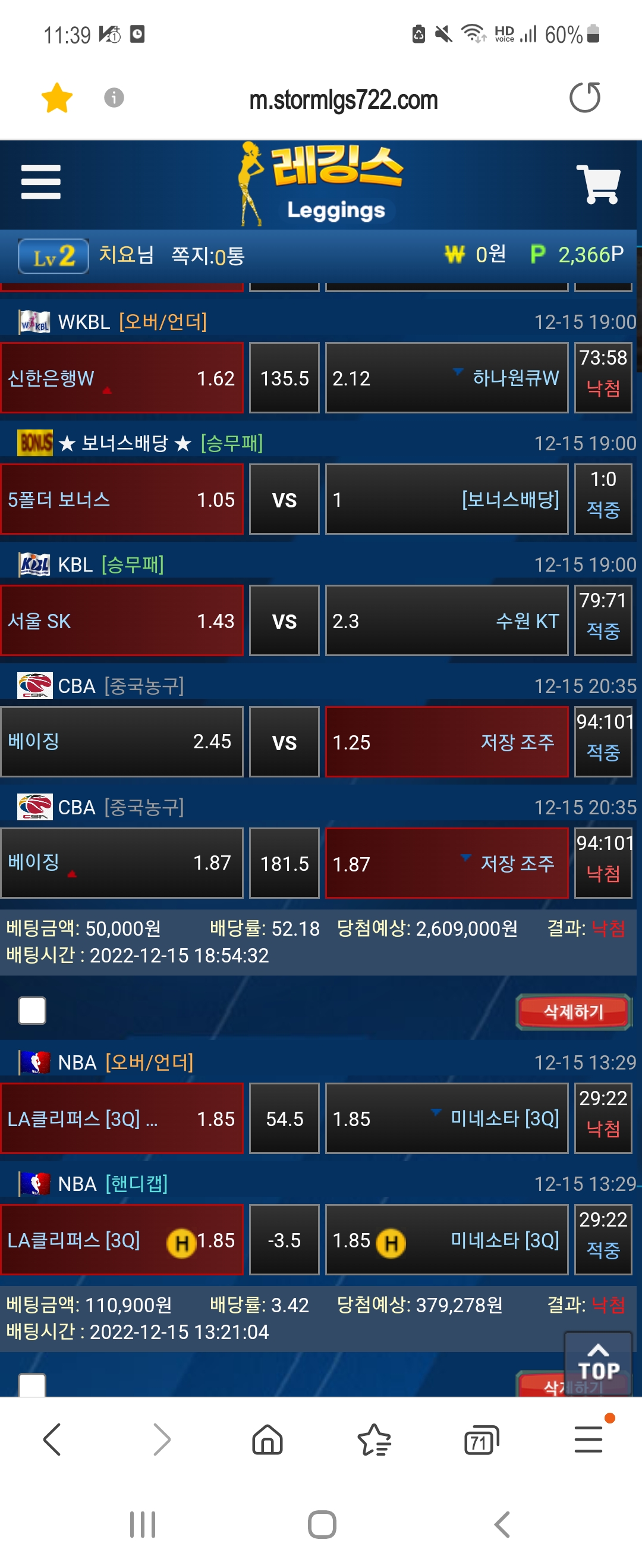Open the address bar m.stormlgs722.com
The width and height of the screenshot is (642, 1568).
click(x=343, y=100)
